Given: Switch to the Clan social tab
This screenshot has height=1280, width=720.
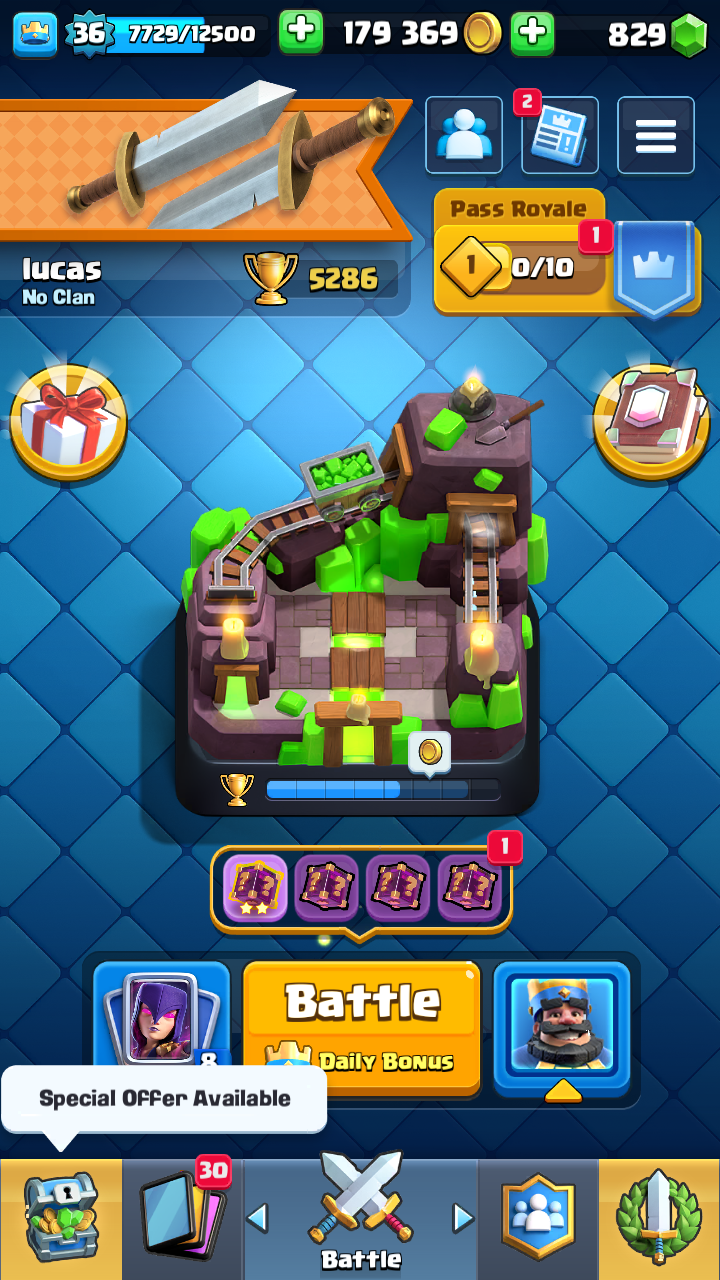Looking at the screenshot, I should 538,1219.
